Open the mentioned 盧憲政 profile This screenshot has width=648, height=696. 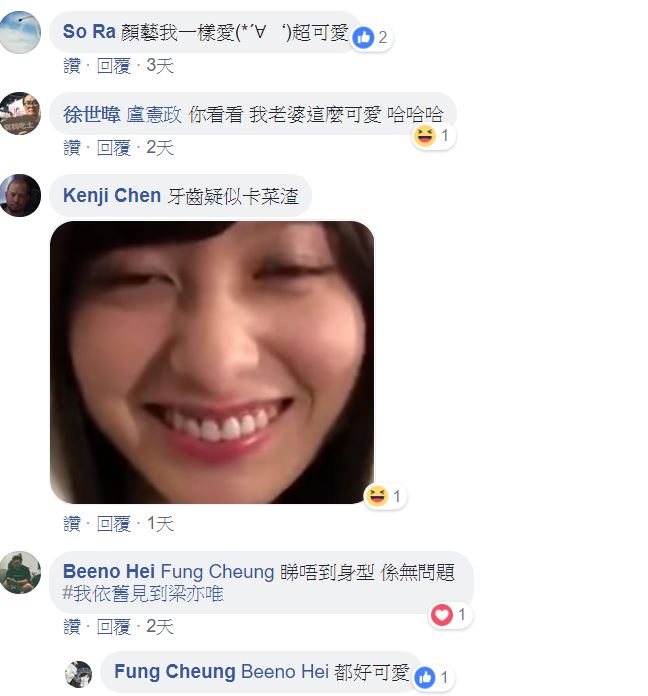tap(154, 114)
